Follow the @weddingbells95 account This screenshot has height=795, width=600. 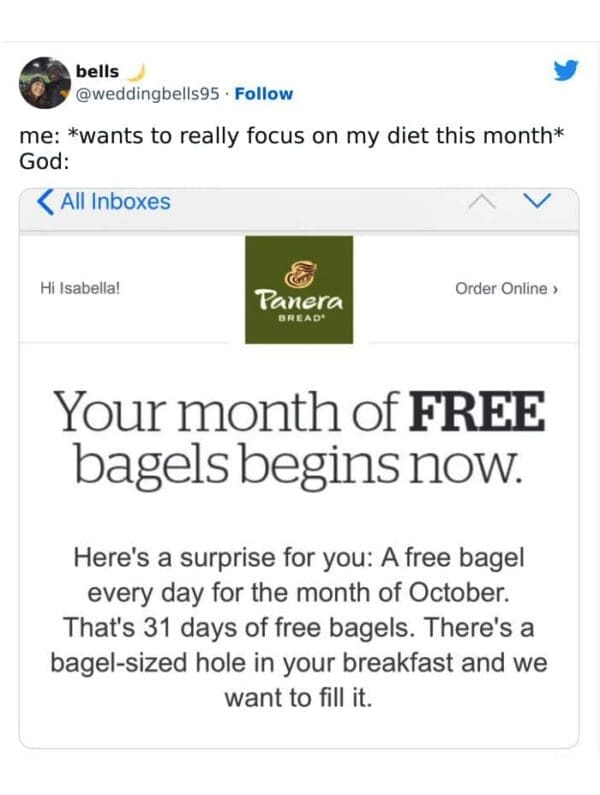(x=263, y=94)
